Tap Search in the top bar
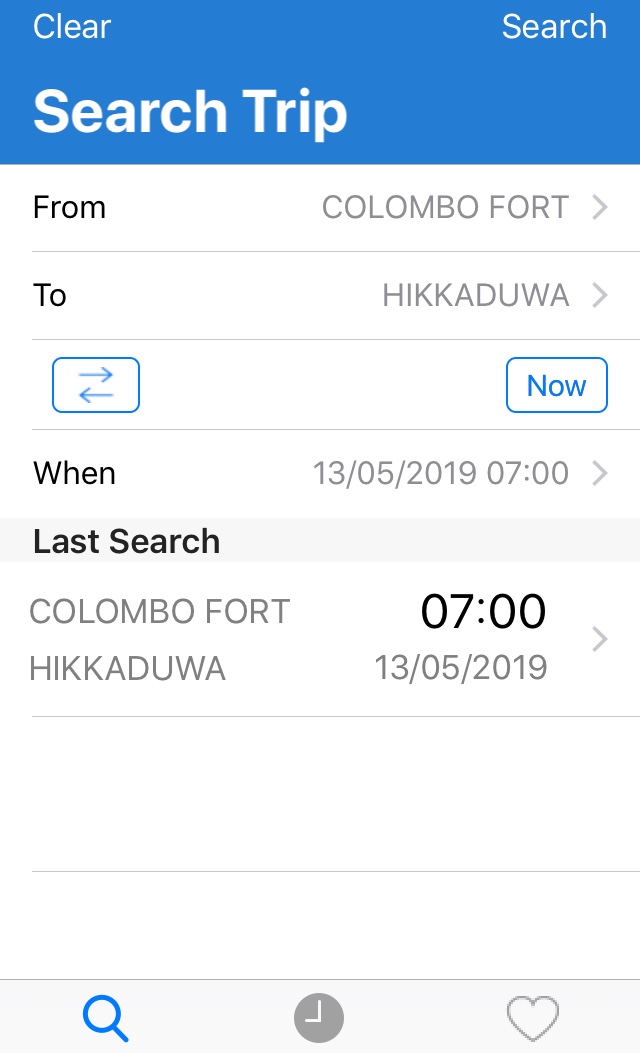Screen dimensions: 640x1053 pyautogui.click(x=554, y=27)
